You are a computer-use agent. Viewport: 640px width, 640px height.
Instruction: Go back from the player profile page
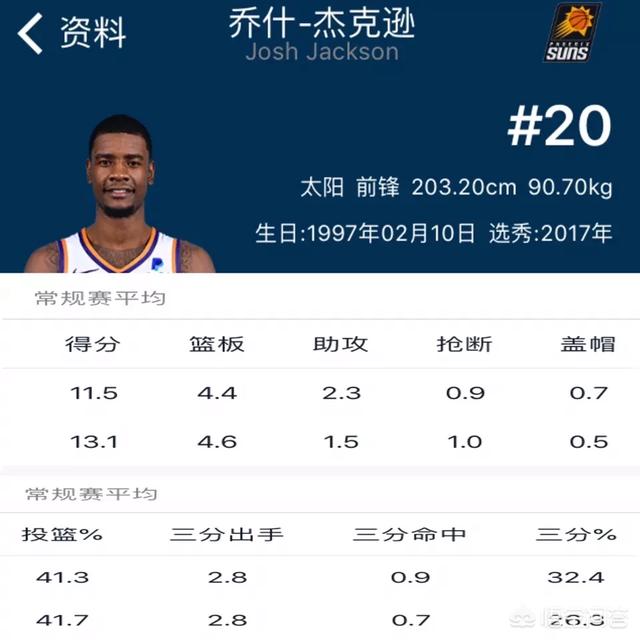pyautogui.click(x=32, y=34)
